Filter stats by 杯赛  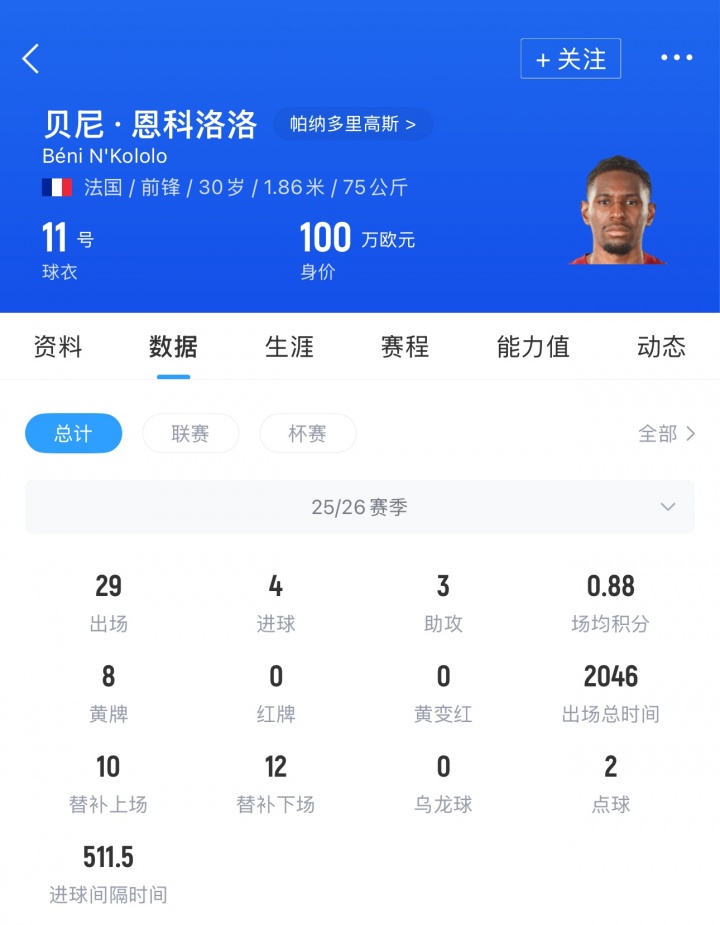(307, 433)
